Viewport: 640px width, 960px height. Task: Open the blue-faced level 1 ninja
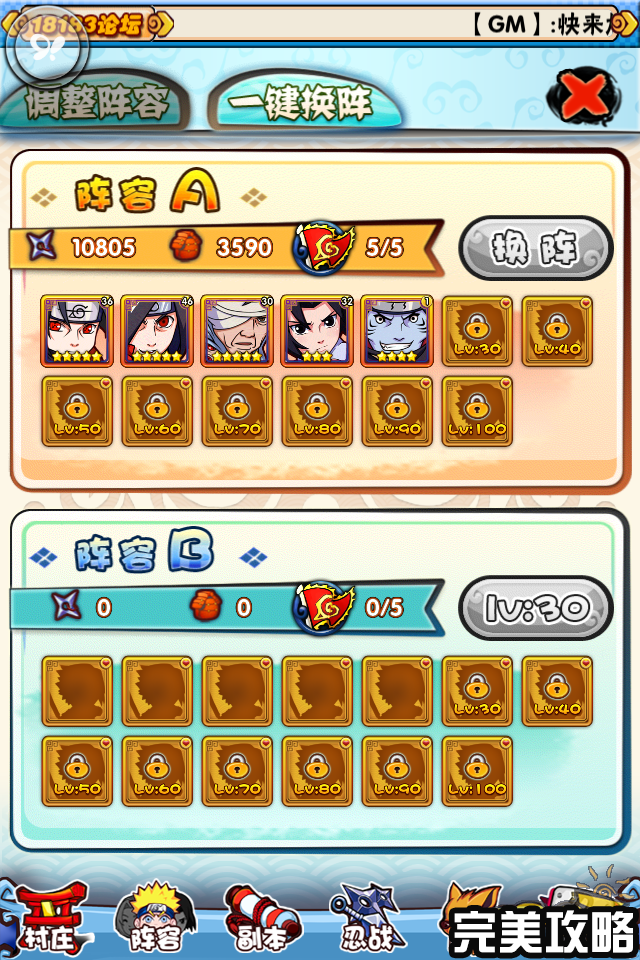[397, 331]
